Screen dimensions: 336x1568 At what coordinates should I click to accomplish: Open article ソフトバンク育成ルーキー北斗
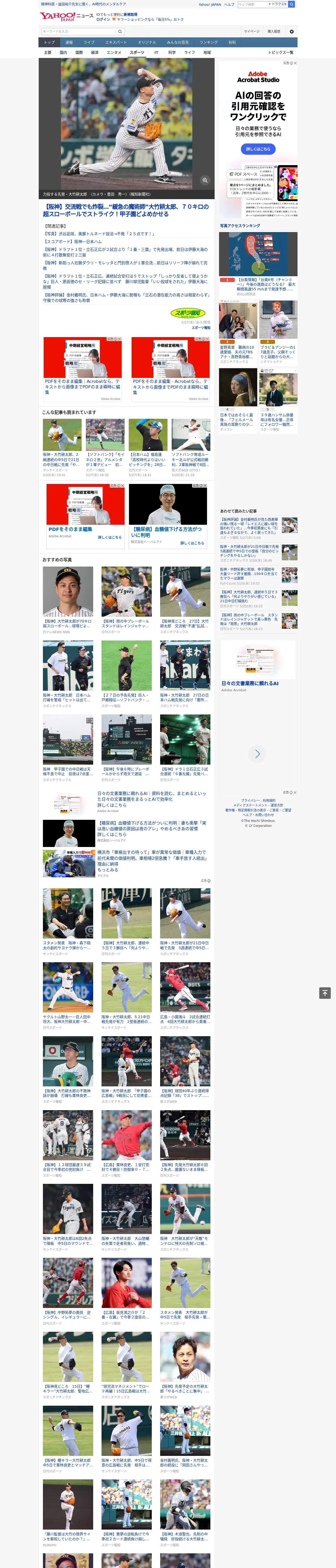click(x=190, y=460)
